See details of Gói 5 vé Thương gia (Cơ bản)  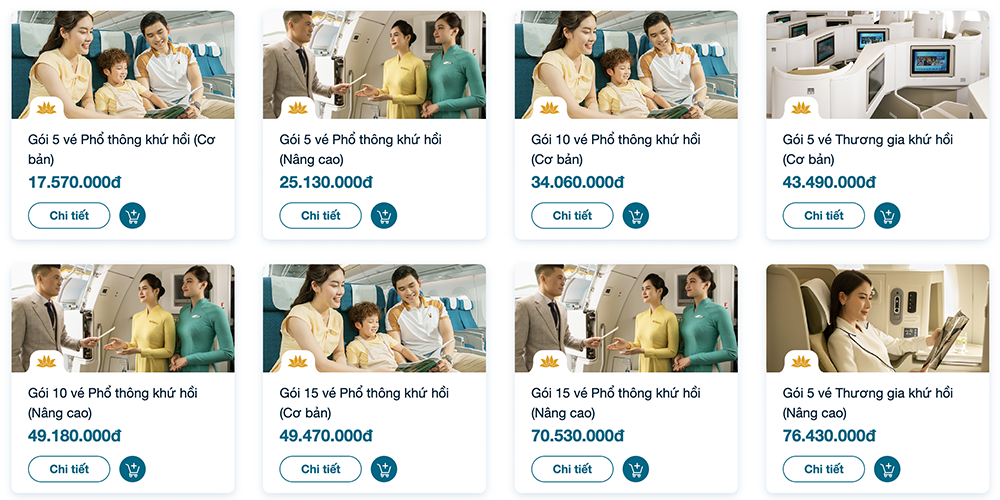pos(823,215)
